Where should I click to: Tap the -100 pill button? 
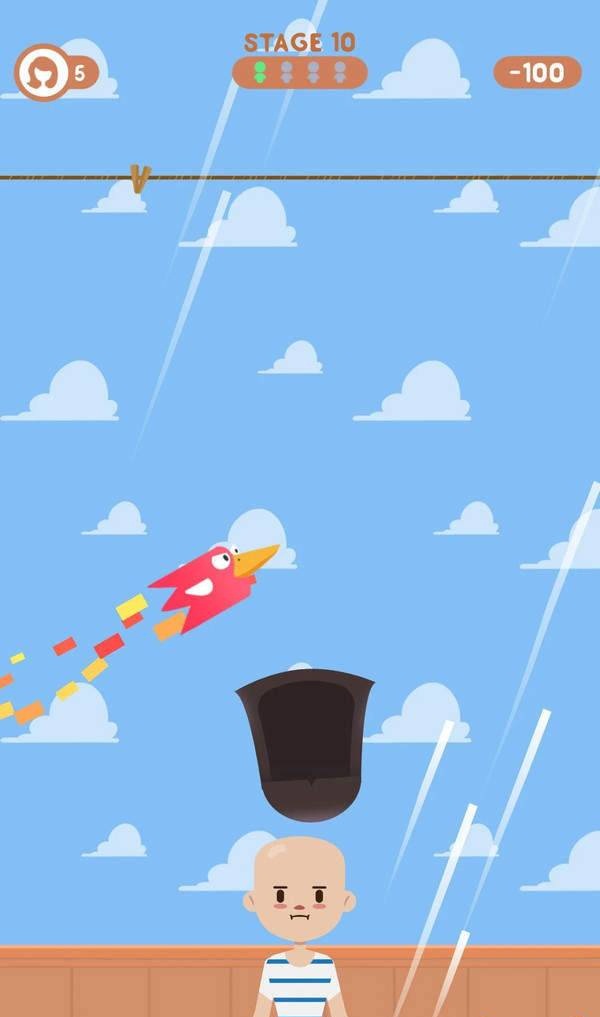(x=537, y=72)
